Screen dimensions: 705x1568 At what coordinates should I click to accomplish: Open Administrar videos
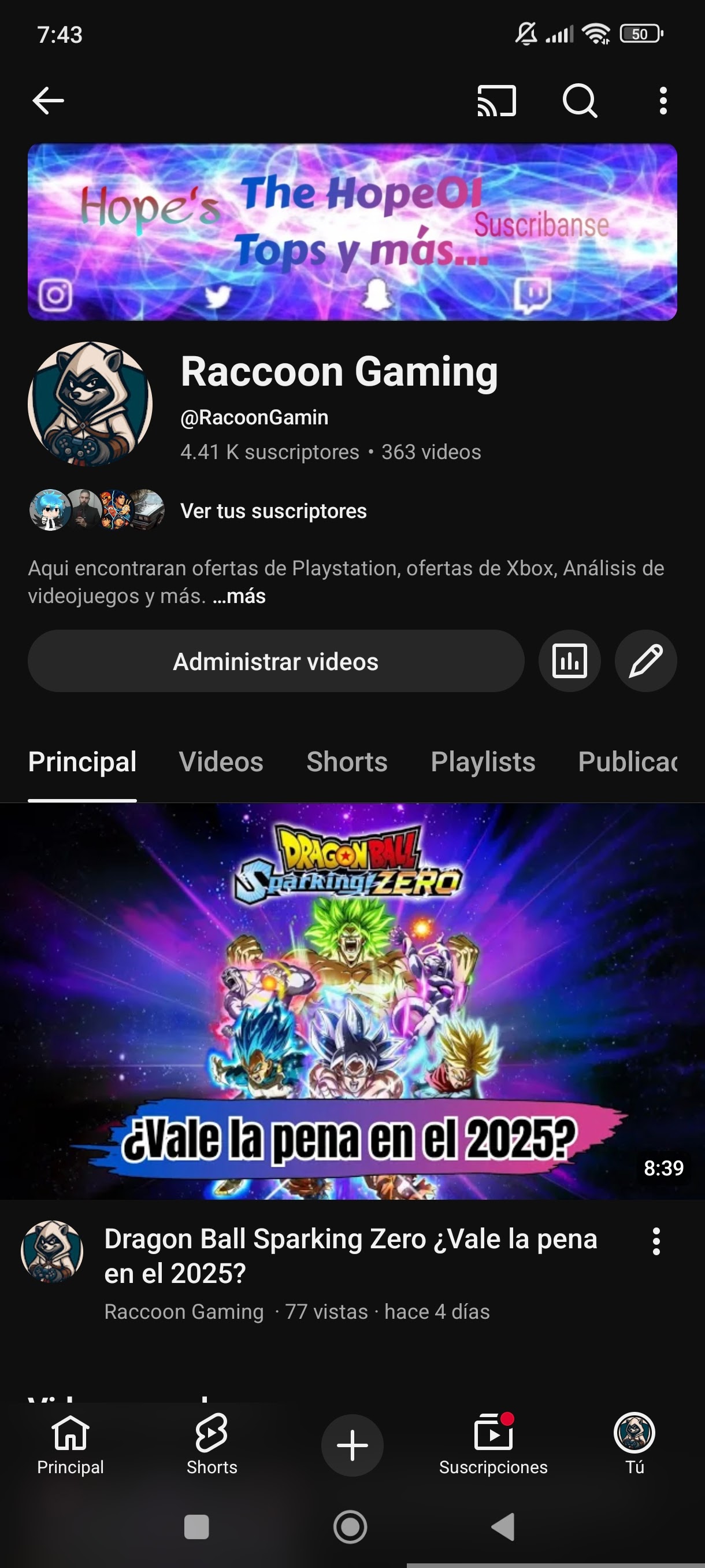pyautogui.click(x=276, y=661)
